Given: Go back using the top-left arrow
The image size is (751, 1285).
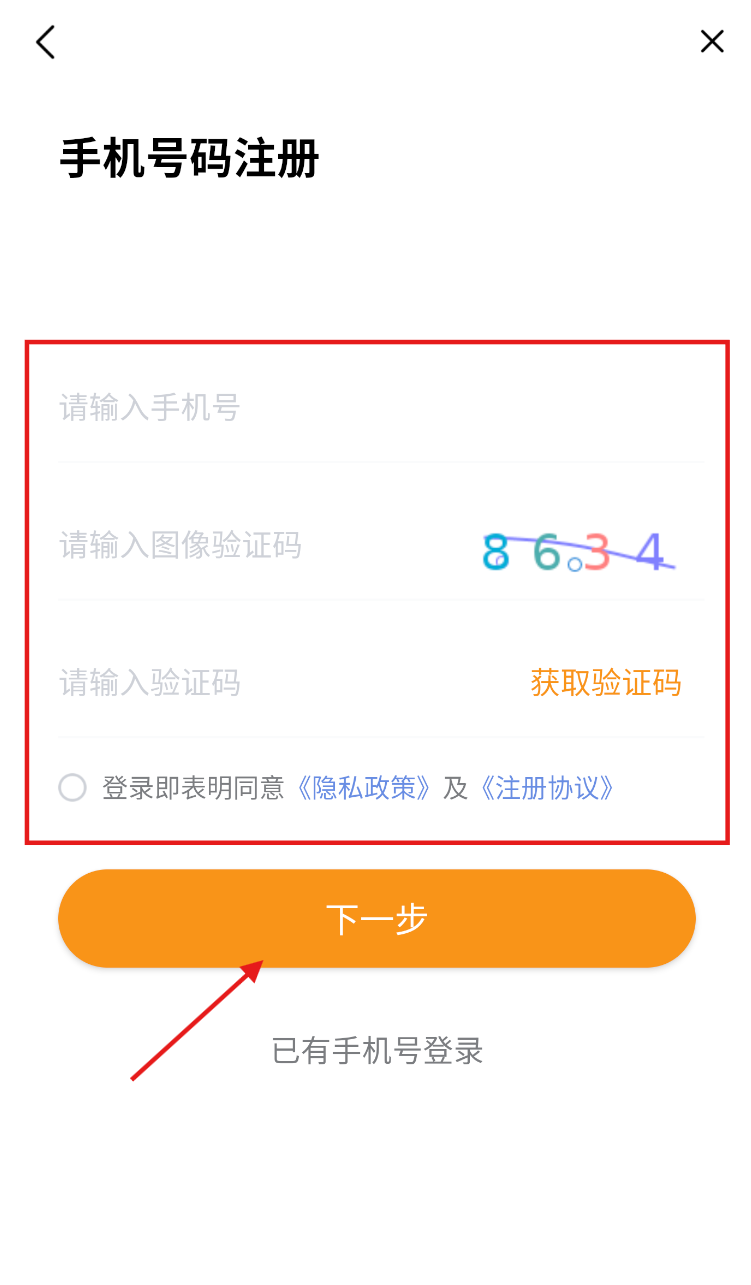Looking at the screenshot, I should pyautogui.click(x=45, y=42).
